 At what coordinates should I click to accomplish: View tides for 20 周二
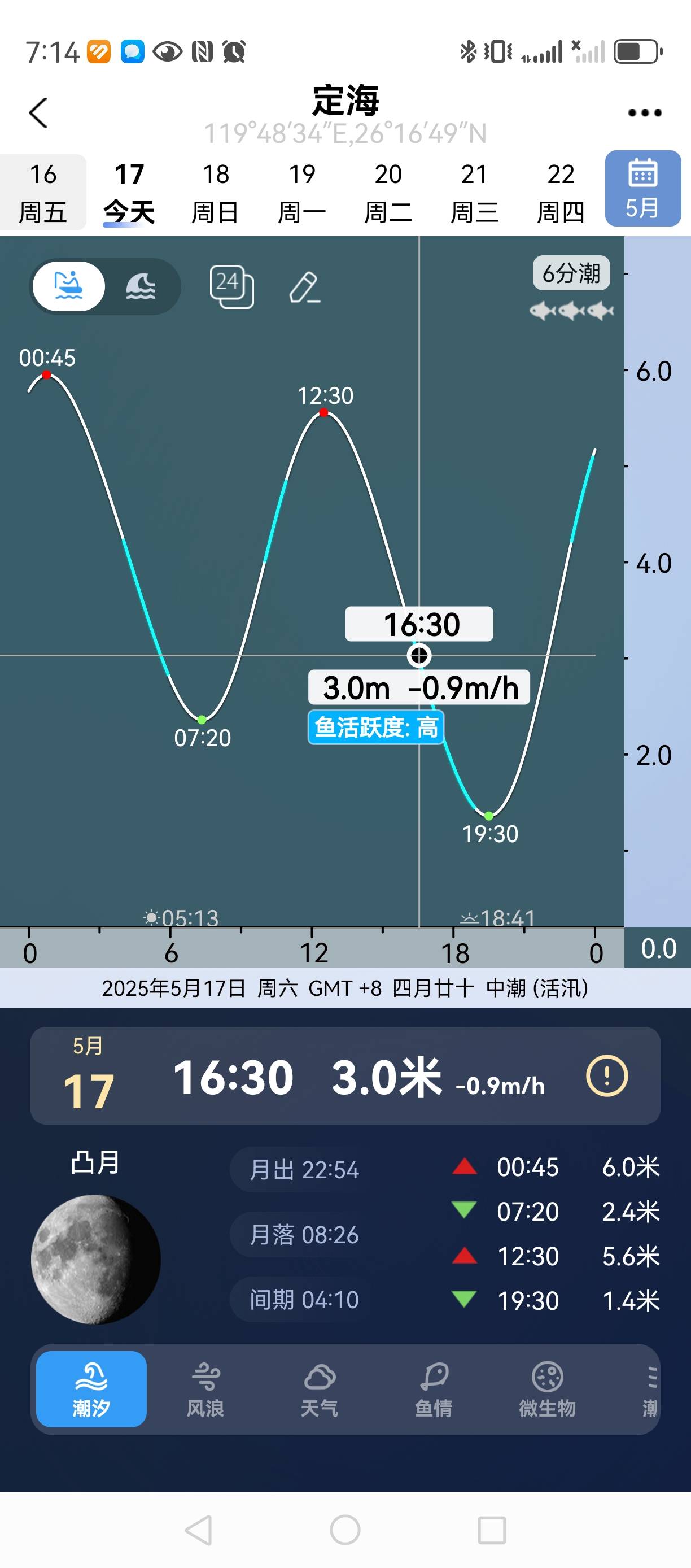point(388,193)
